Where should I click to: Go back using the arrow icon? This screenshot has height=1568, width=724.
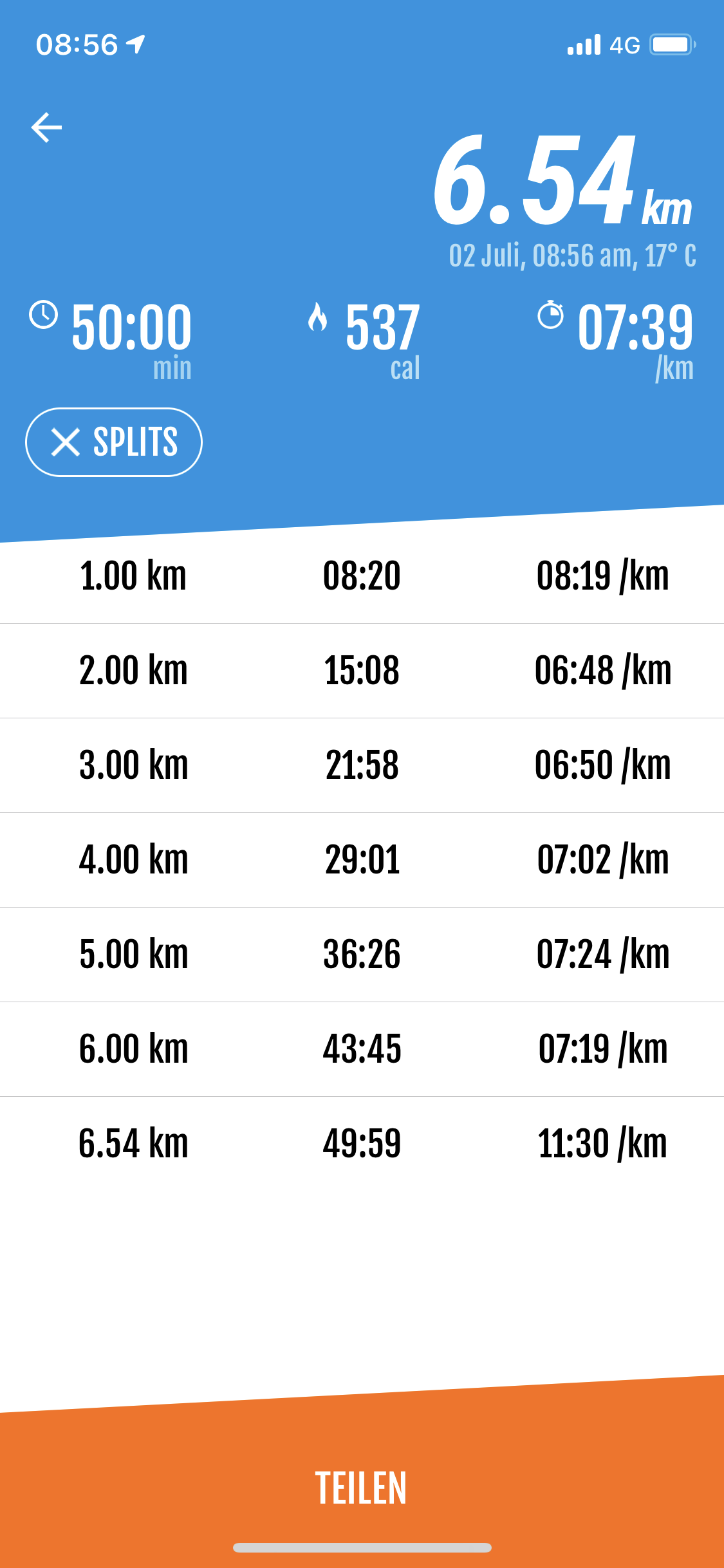[x=47, y=127]
